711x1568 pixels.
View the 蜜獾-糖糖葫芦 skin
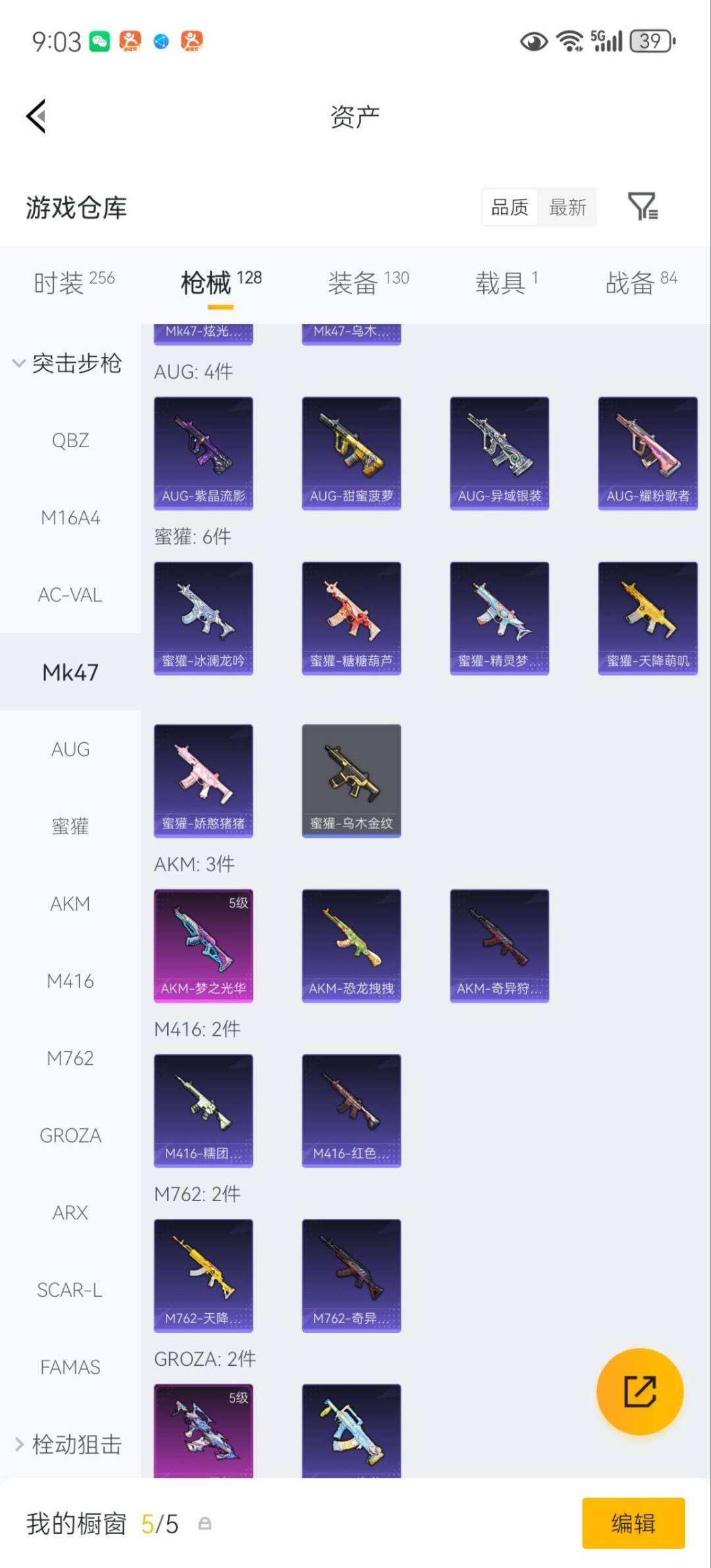coord(352,618)
